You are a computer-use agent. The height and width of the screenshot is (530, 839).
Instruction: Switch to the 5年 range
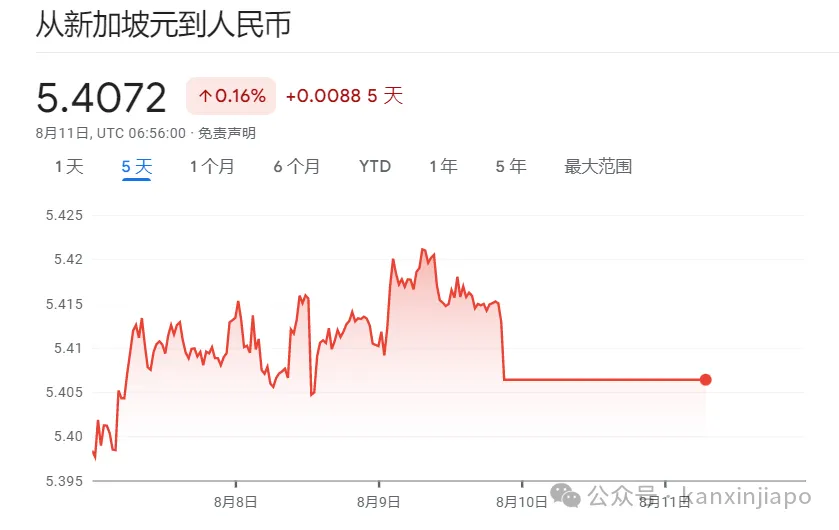pos(510,167)
